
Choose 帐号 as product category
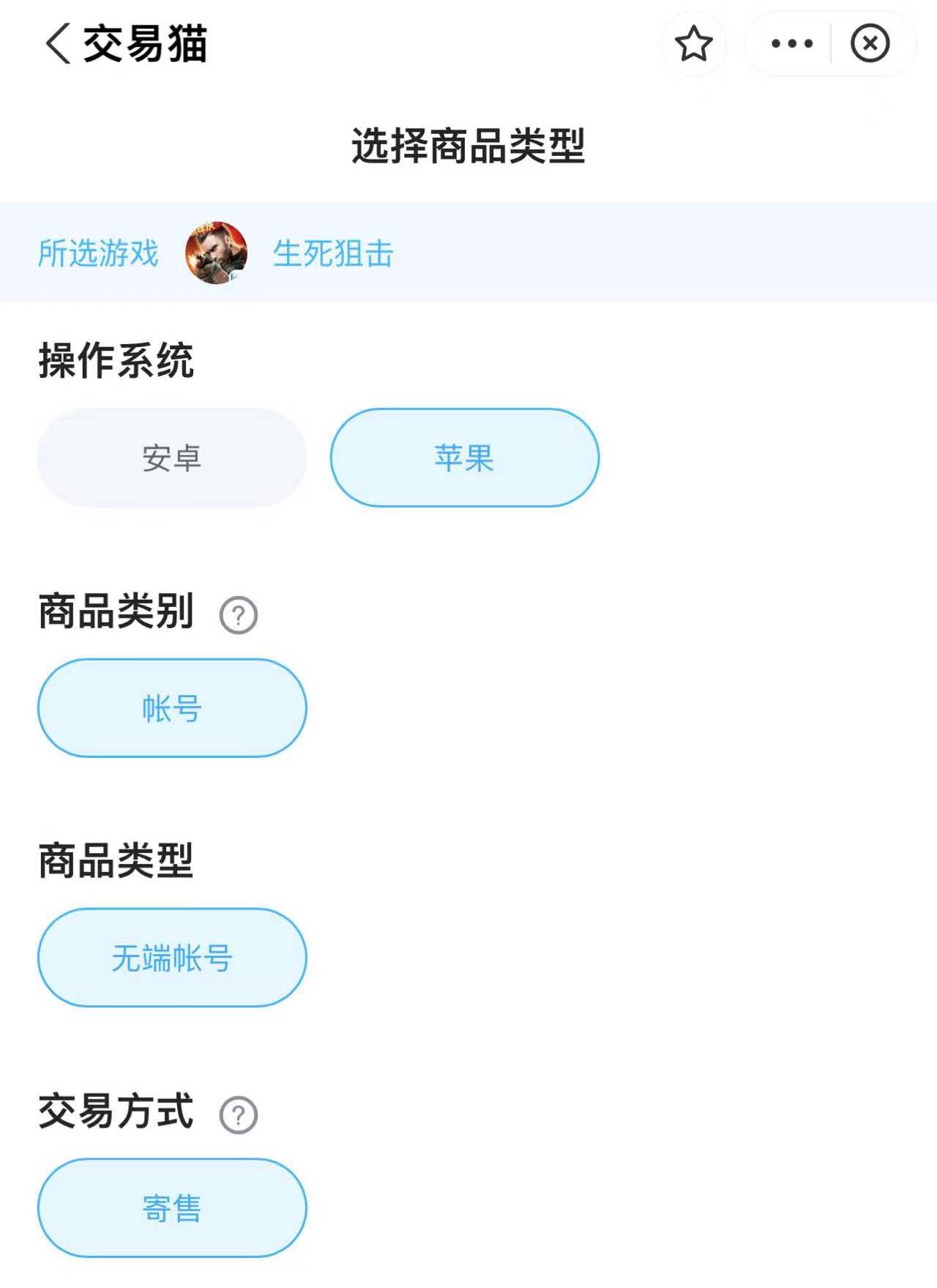pyautogui.click(x=172, y=708)
